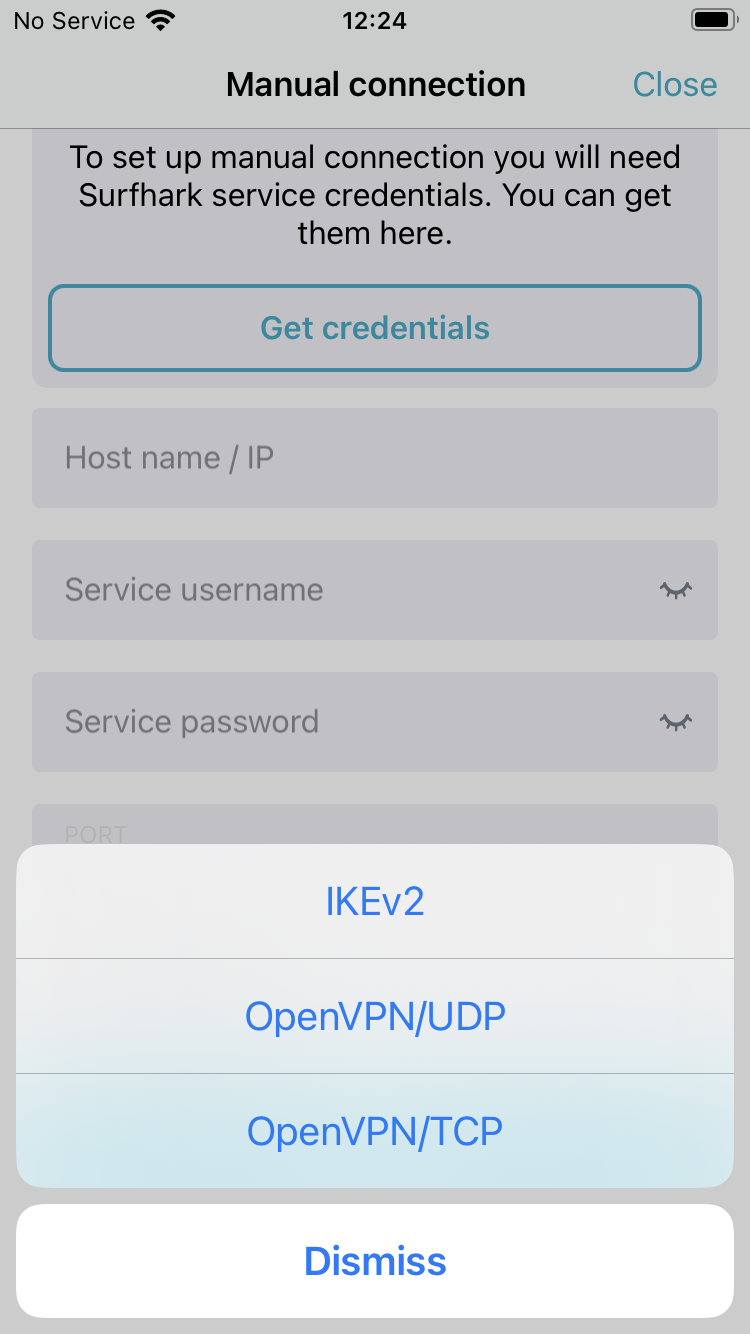This screenshot has height=1334, width=750.
Task: Tap the Get credentials button
Action: [375, 328]
